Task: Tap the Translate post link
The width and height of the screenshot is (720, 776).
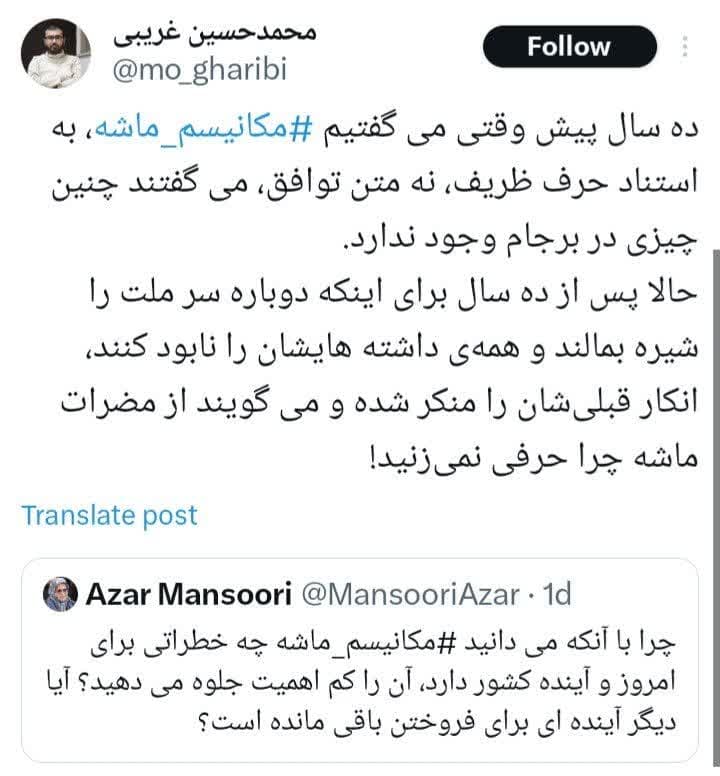Action: (x=109, y=515)
